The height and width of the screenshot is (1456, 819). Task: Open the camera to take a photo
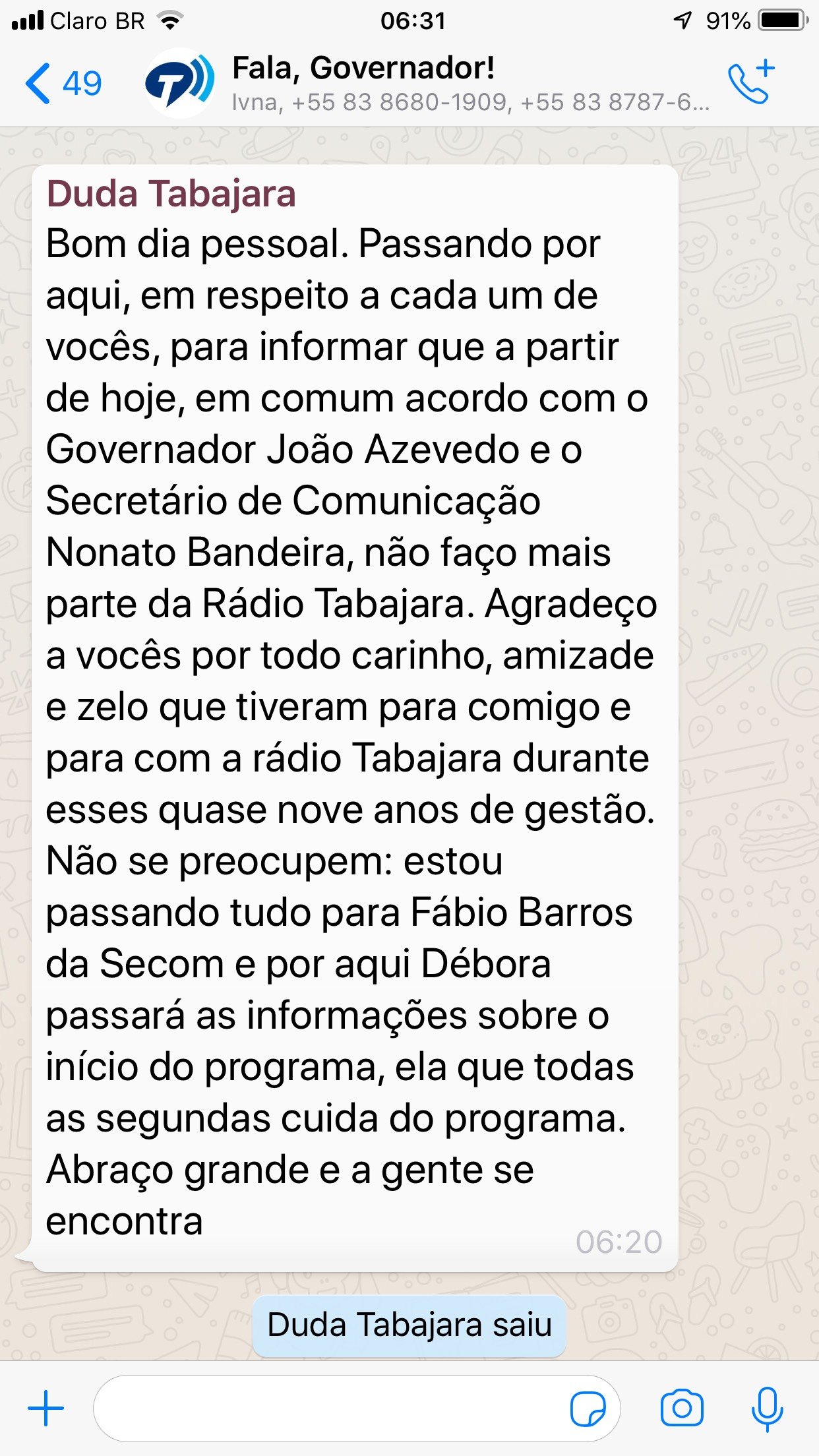pyautogui.click(x=682, y=1408)
